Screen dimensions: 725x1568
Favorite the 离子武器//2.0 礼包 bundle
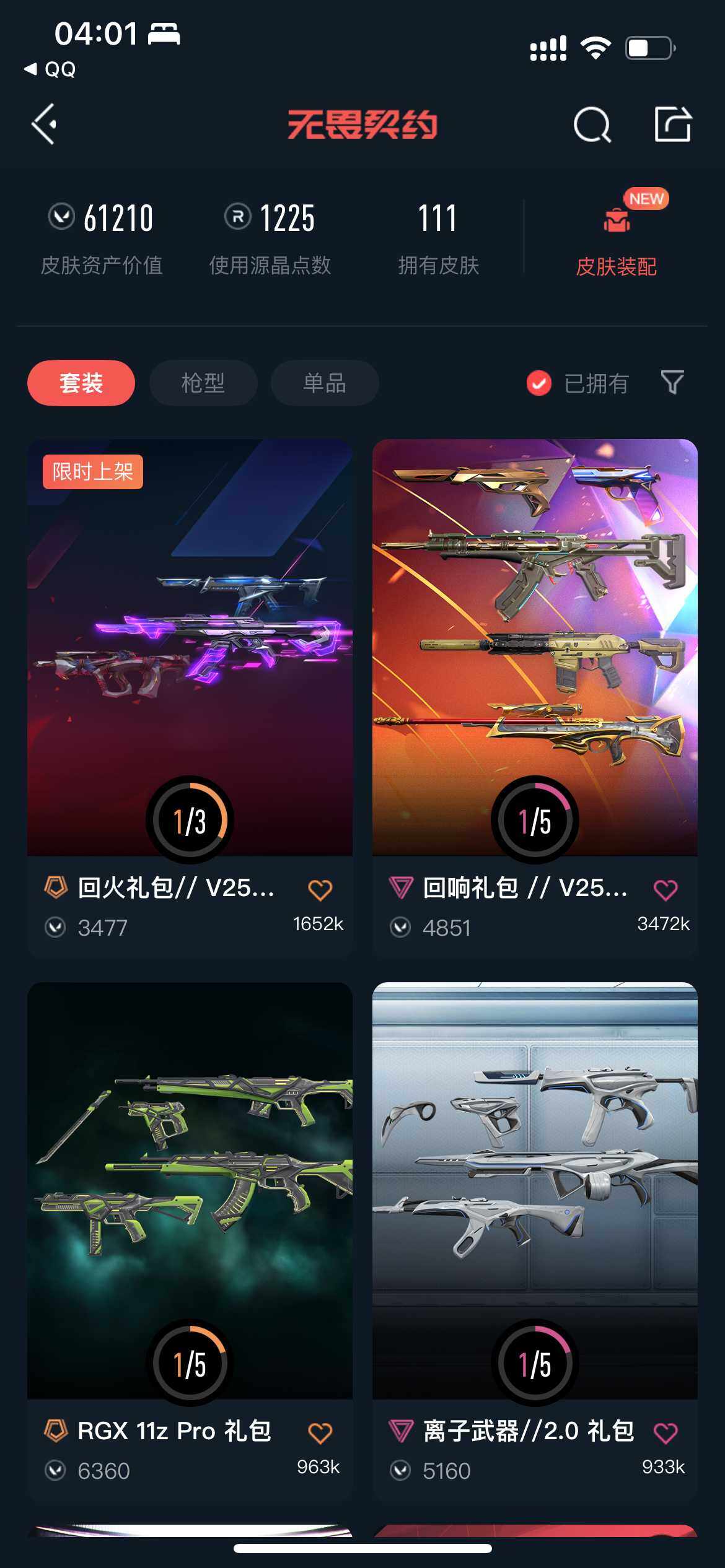(665, 1431)
